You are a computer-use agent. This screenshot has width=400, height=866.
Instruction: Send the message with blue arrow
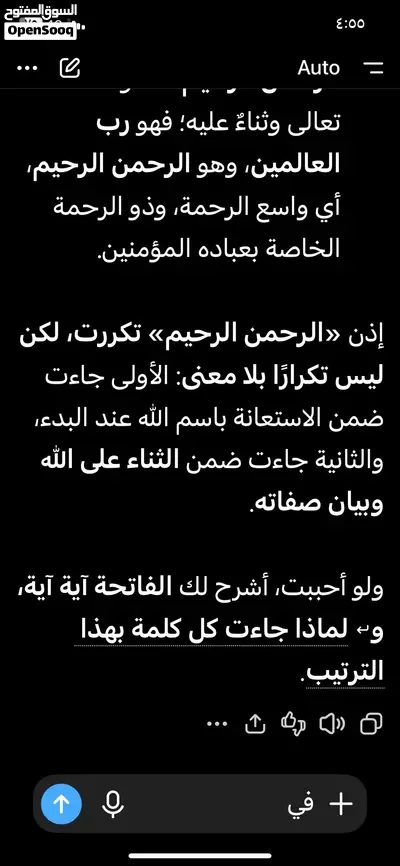(x=61, y=804)
